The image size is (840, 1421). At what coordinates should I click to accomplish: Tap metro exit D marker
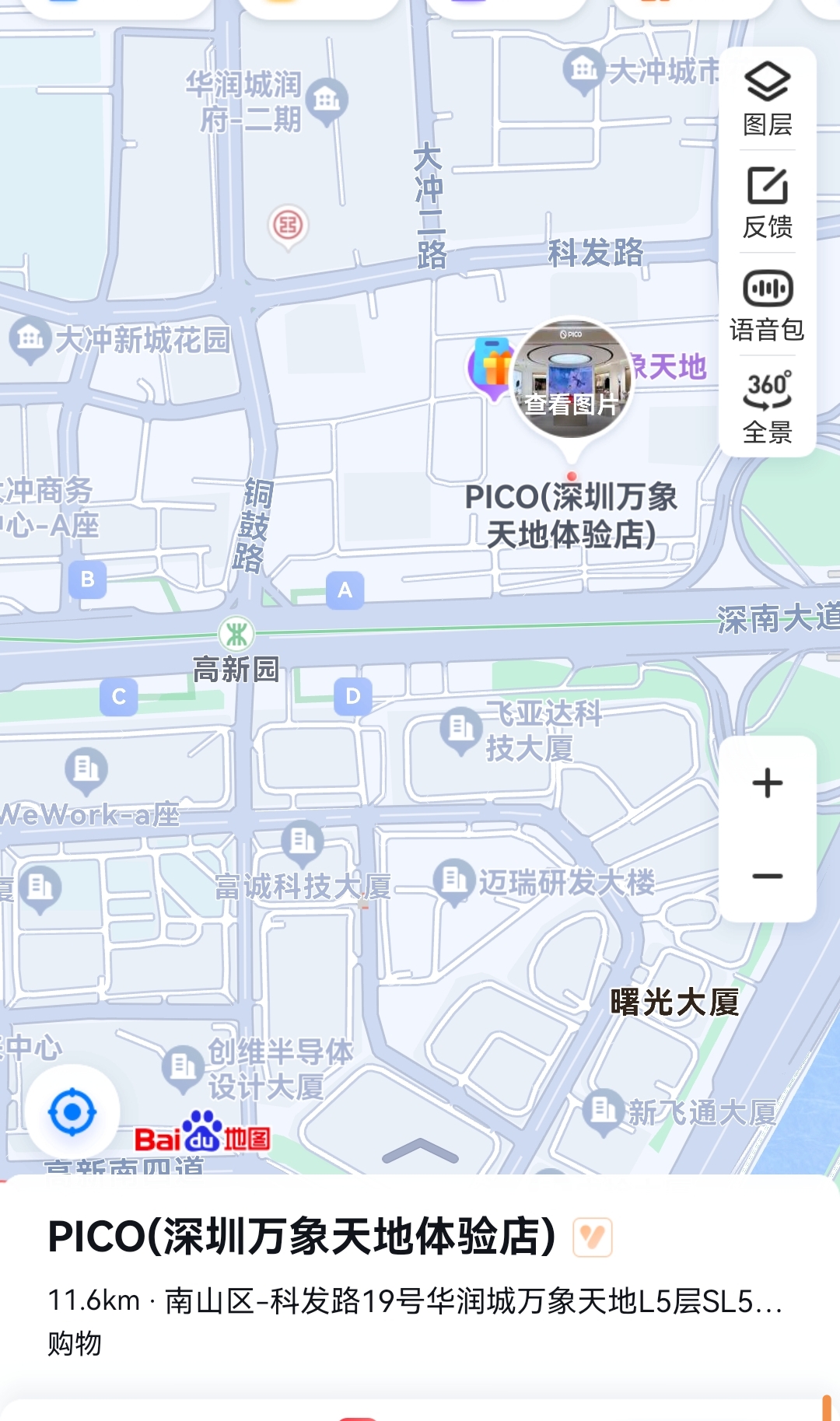[x=352, y=696]
